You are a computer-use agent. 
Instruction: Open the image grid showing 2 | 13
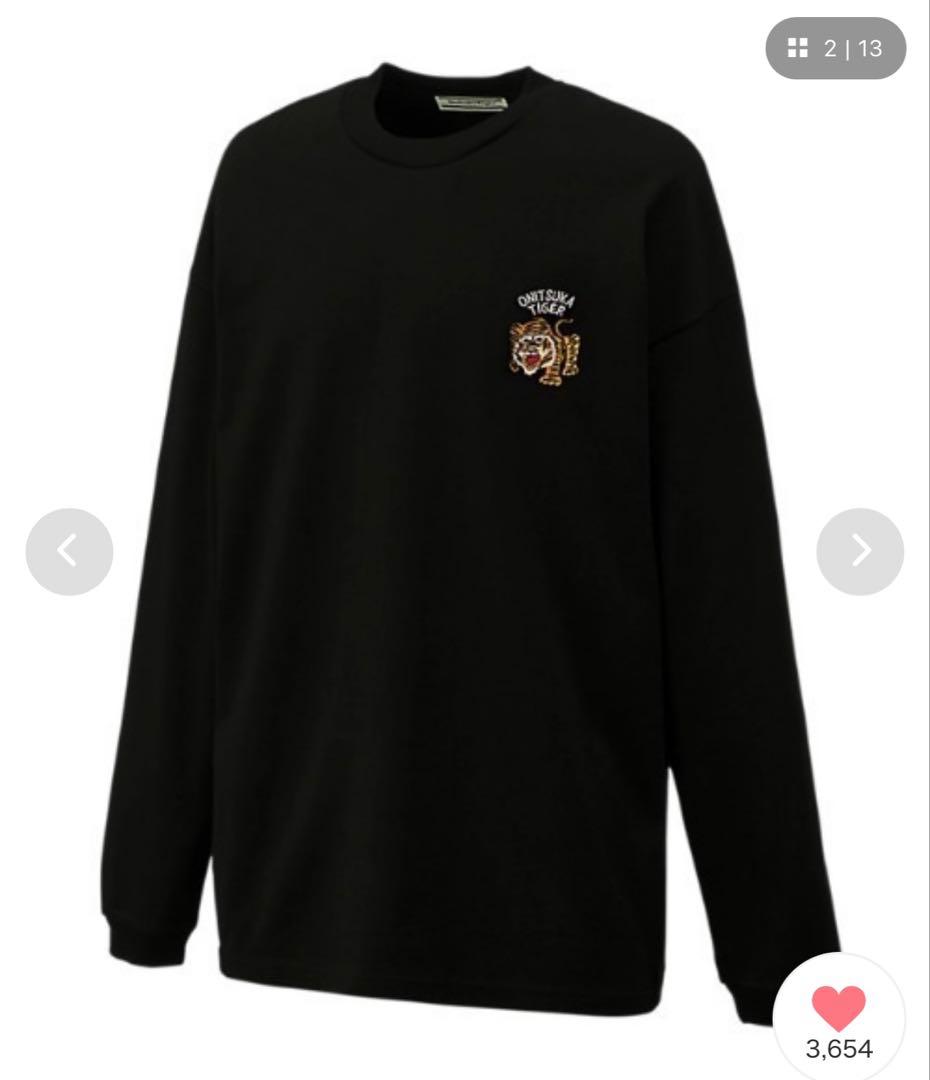835,49
